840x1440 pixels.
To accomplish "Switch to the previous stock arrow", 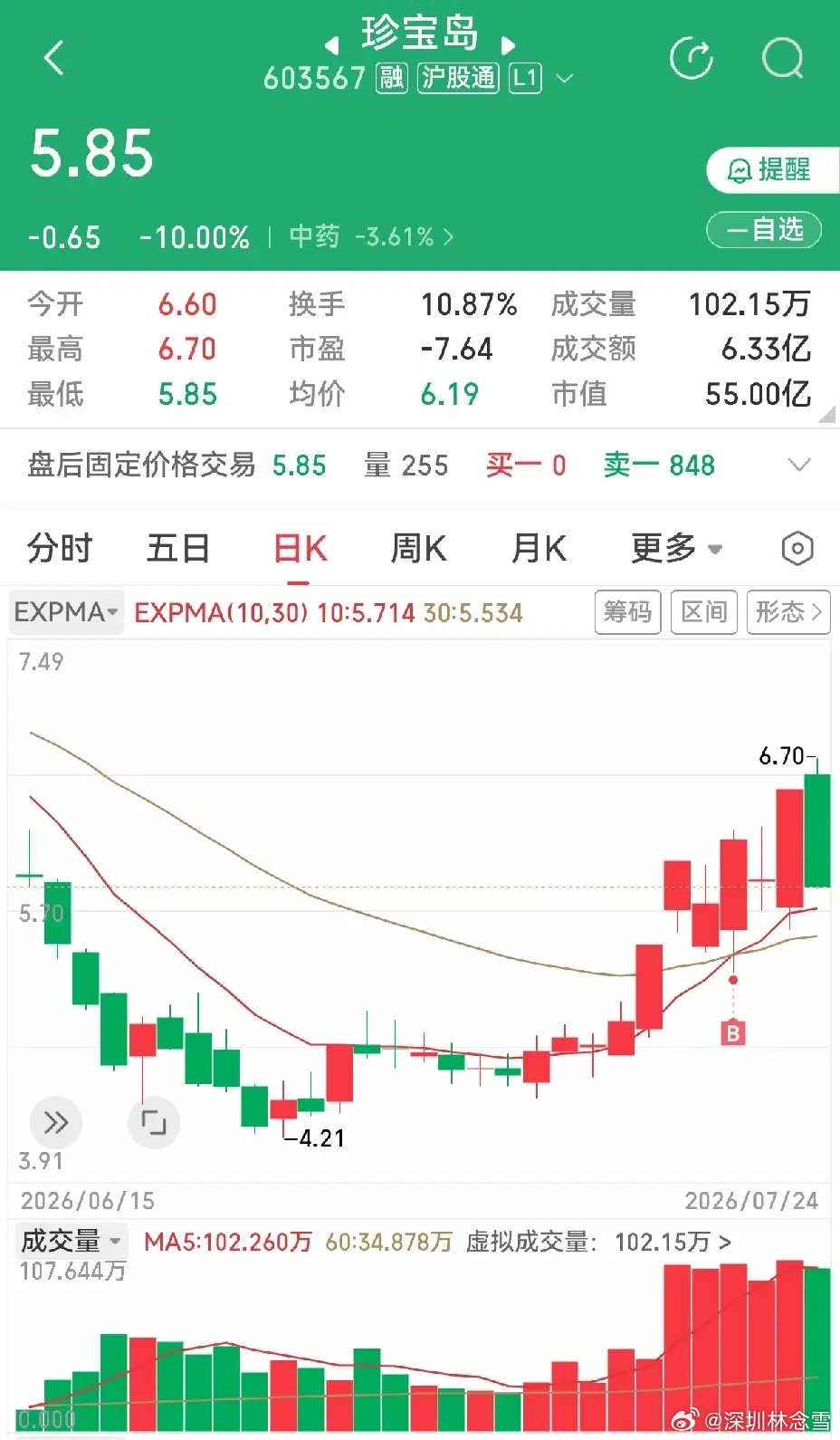I will (332, 44).
